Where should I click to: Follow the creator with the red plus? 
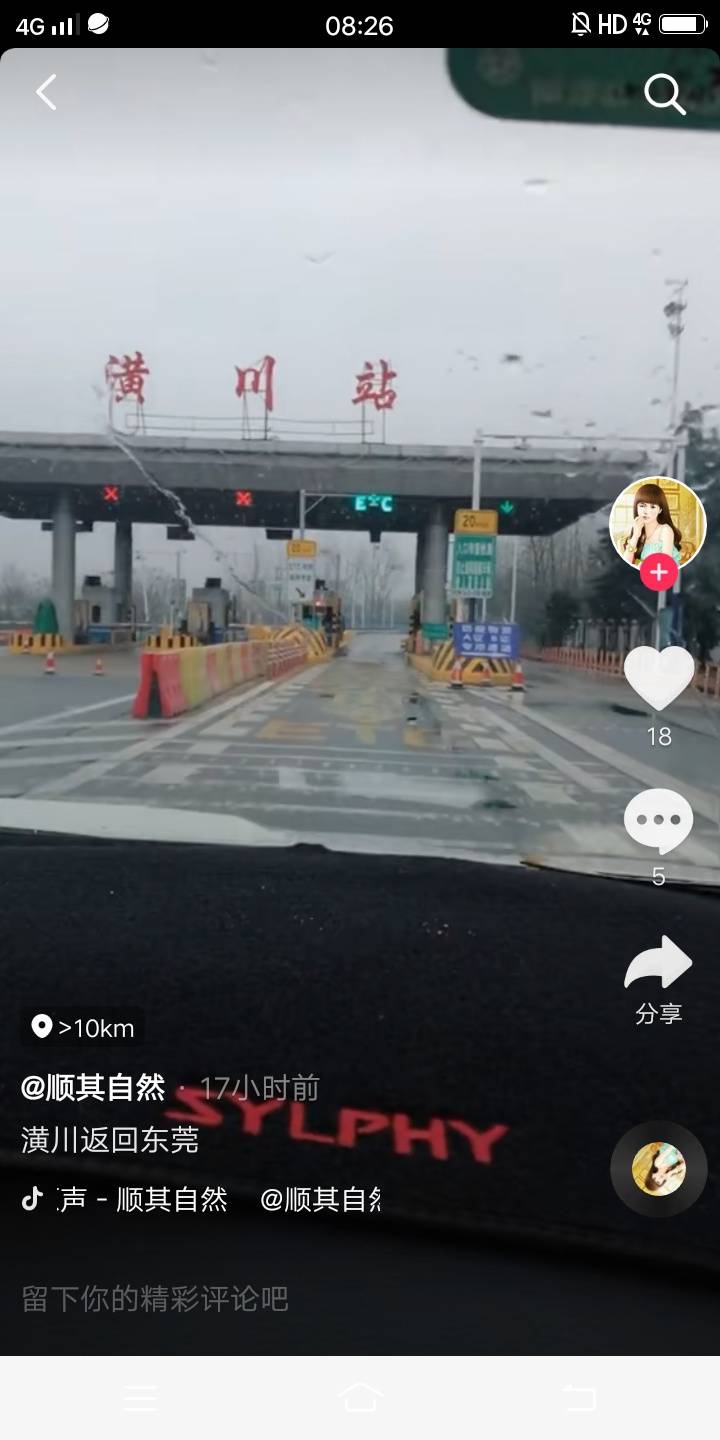pos(659,572)
